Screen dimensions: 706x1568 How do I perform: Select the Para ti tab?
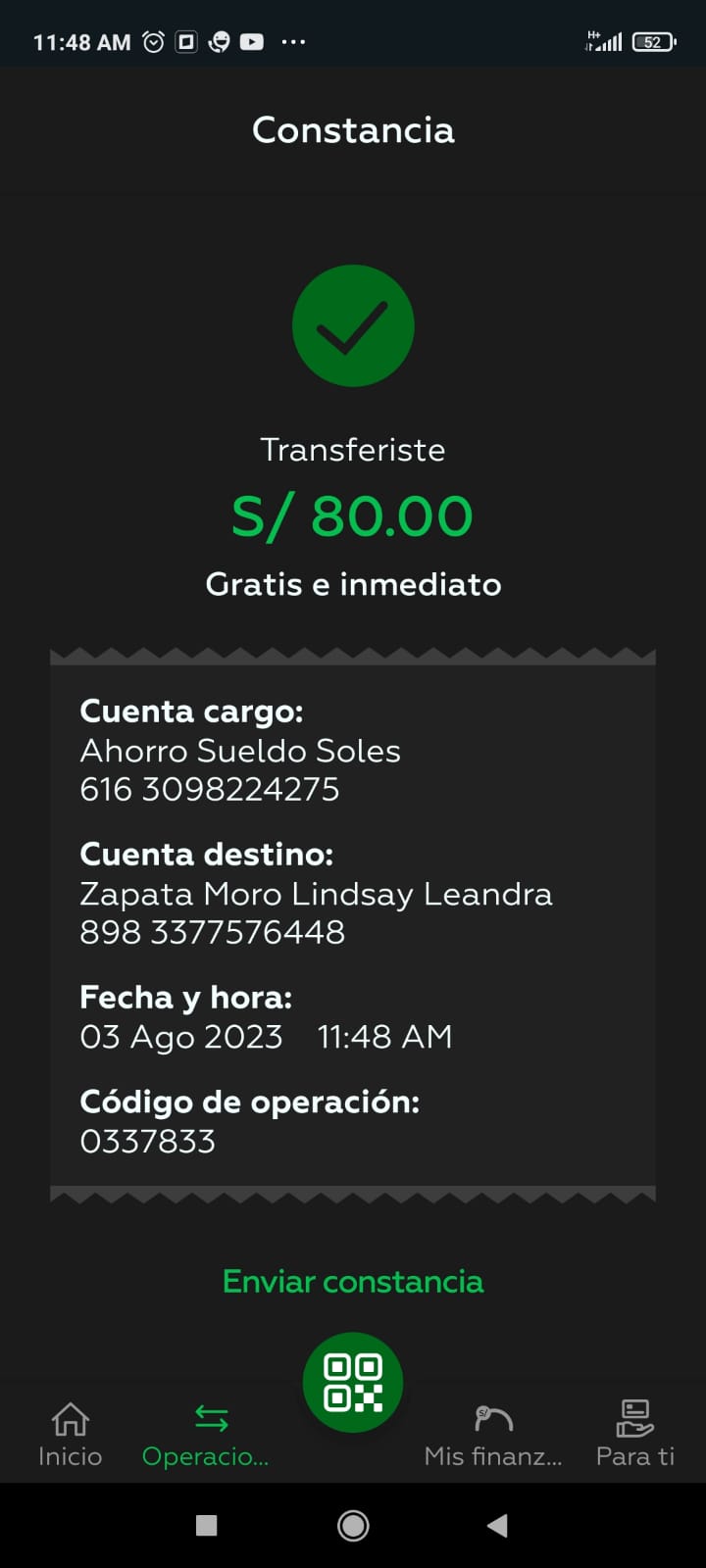point(634,1435)
